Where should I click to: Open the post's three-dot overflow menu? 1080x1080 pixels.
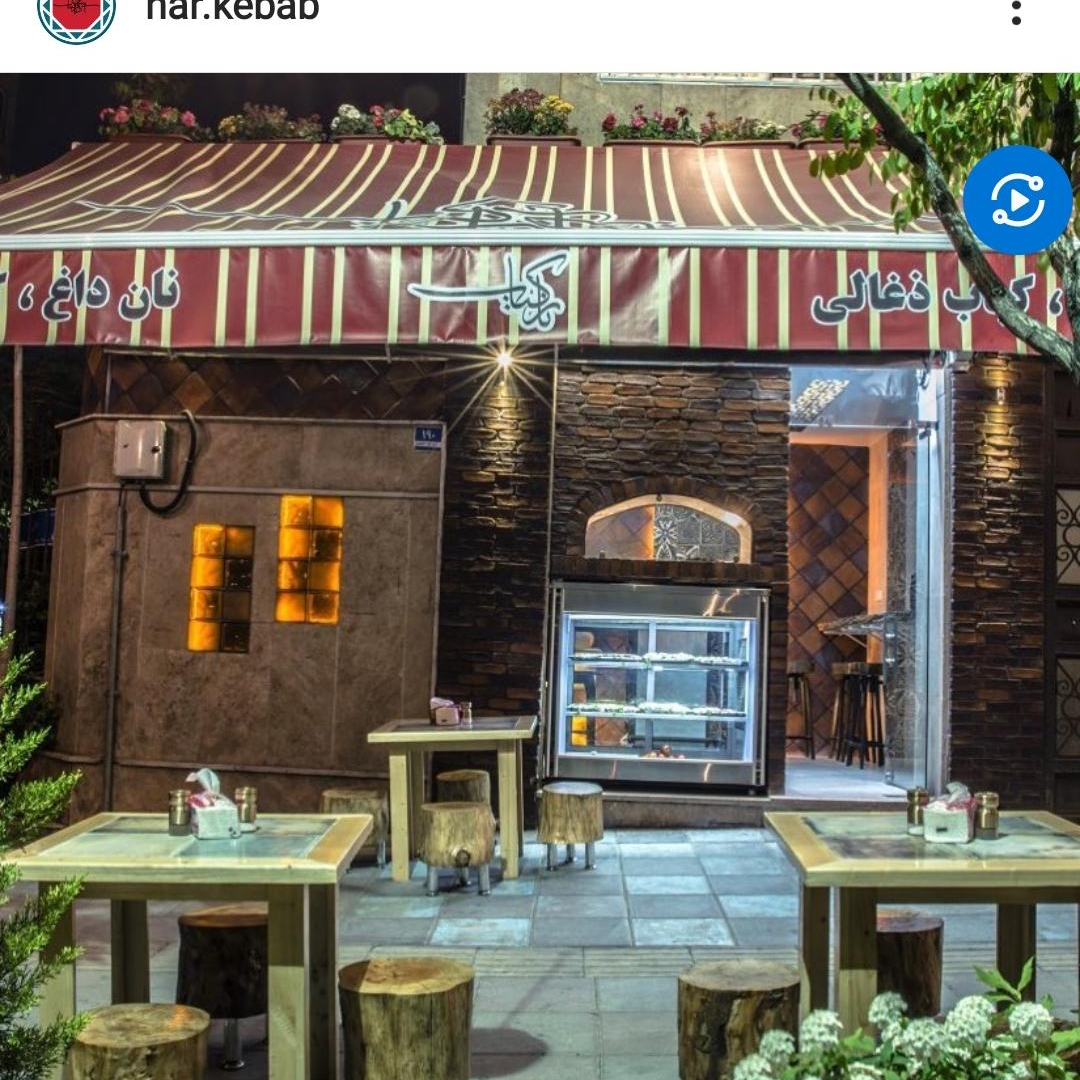[x=1016, y=12]
